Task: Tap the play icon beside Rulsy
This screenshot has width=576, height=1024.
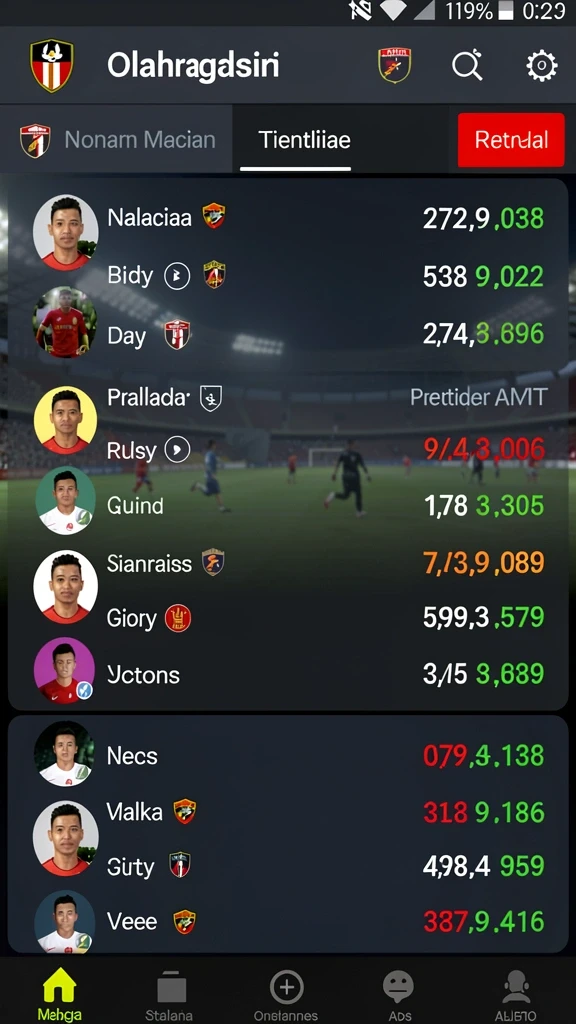Action: tap(177, 450)
